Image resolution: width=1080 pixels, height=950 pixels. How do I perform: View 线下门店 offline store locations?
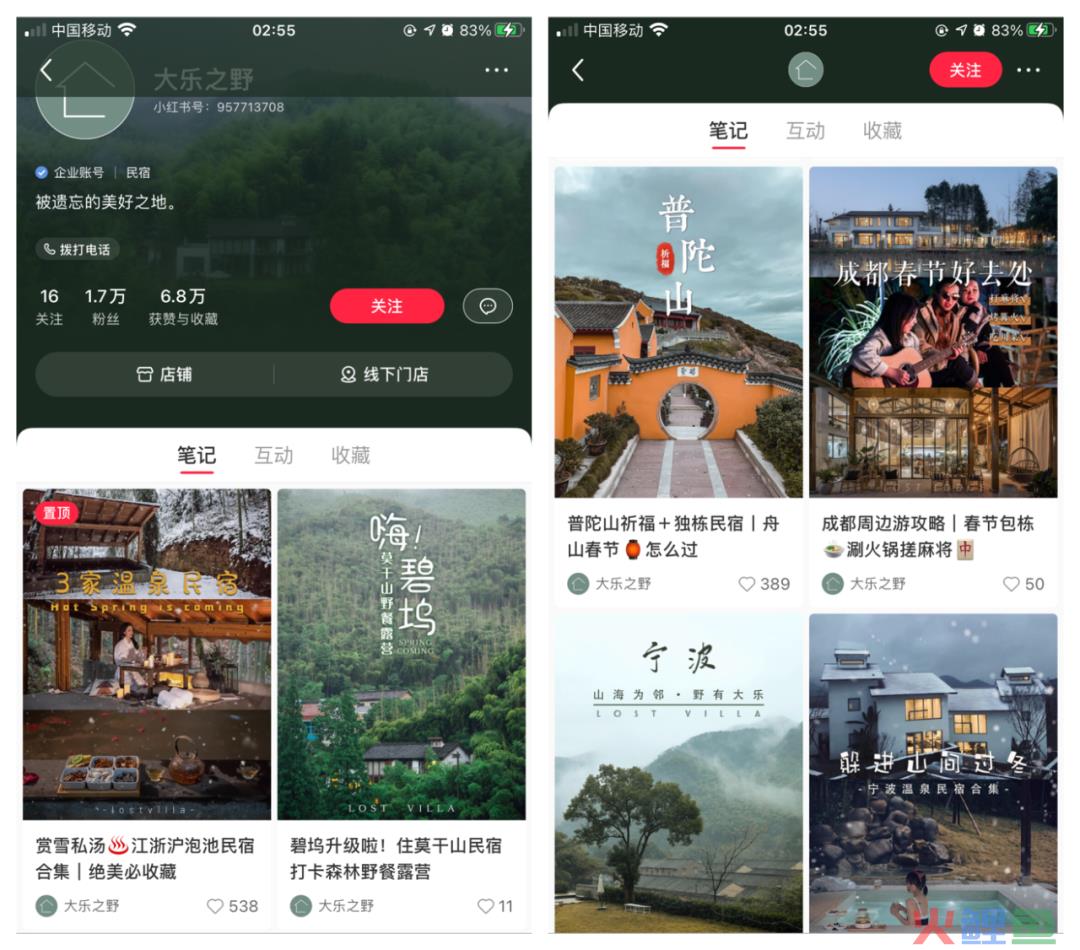pyautogui.click(x=384, y=374)
